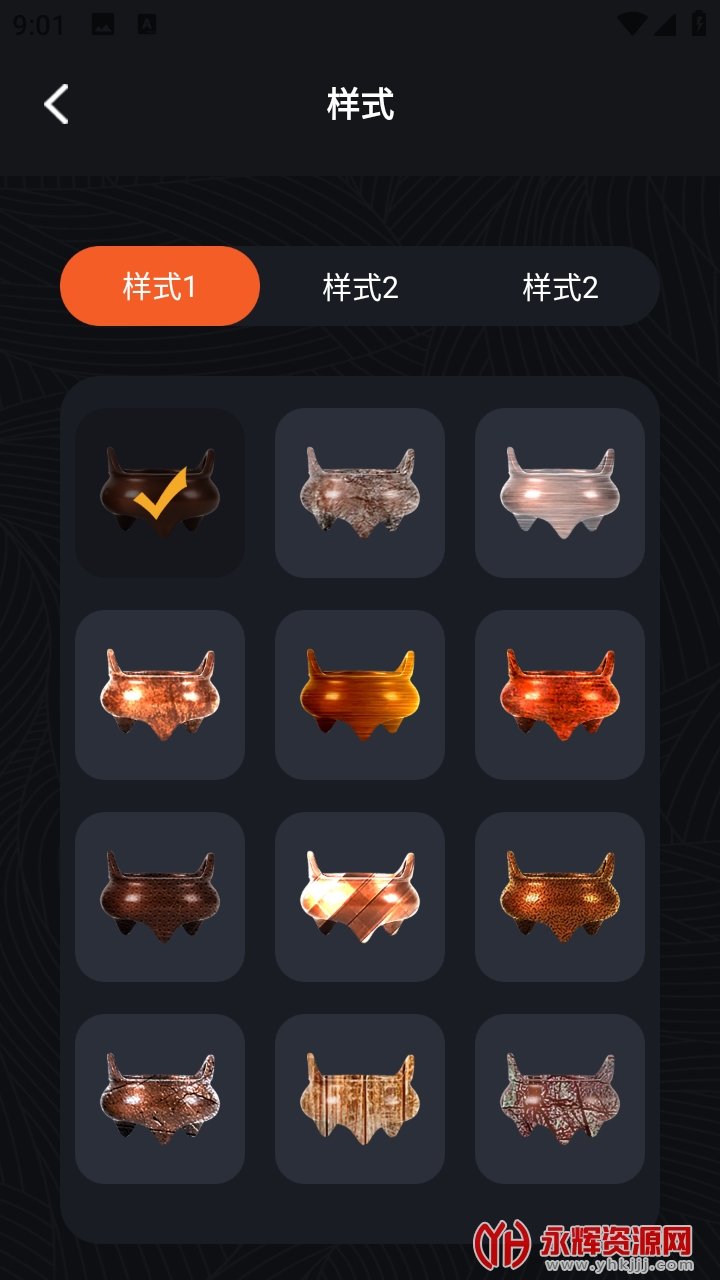This screenshot has width=720, height=1280.
Task: Choose the bright red-orange censer
Action: pyautogui.click(x=560, y=694)
